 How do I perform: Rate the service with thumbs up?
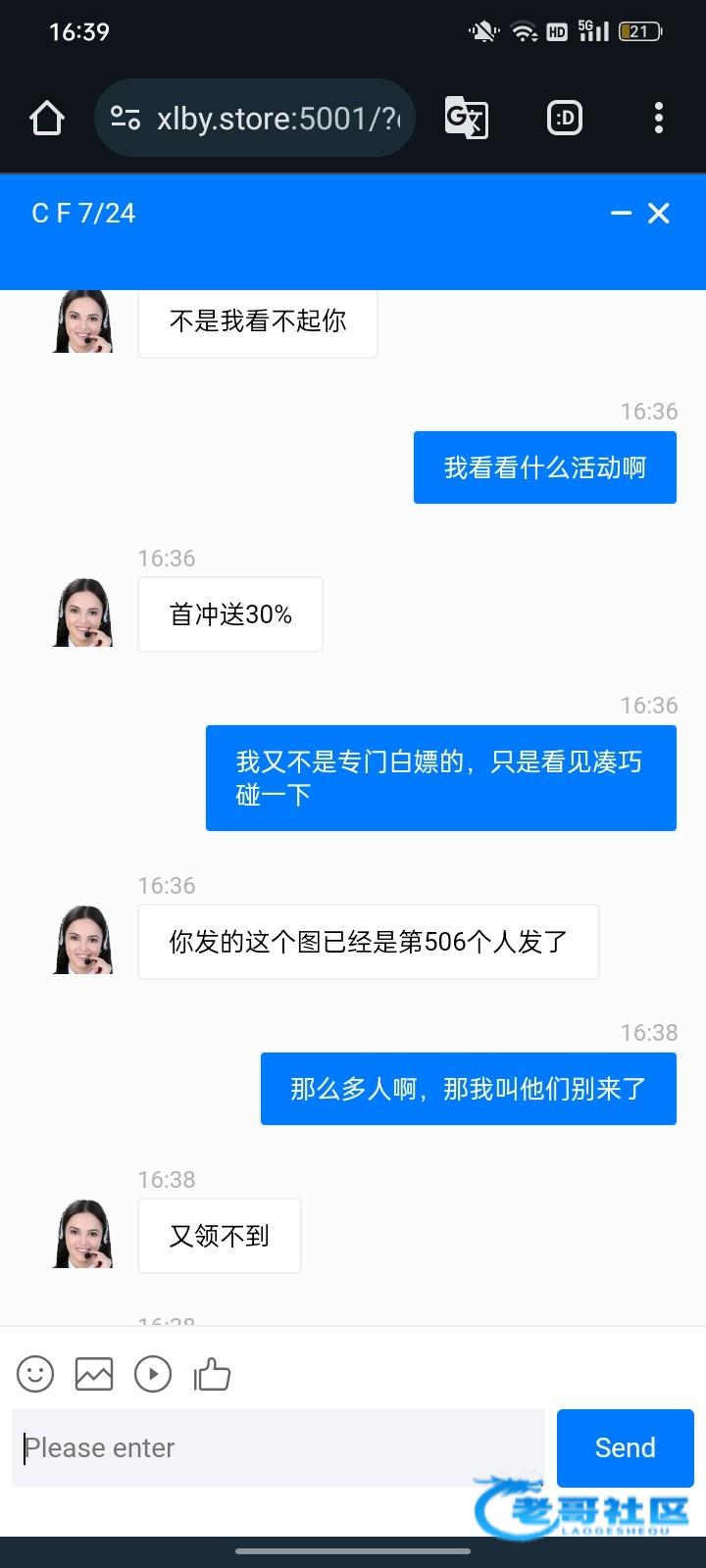click(x=212, y=1374)
